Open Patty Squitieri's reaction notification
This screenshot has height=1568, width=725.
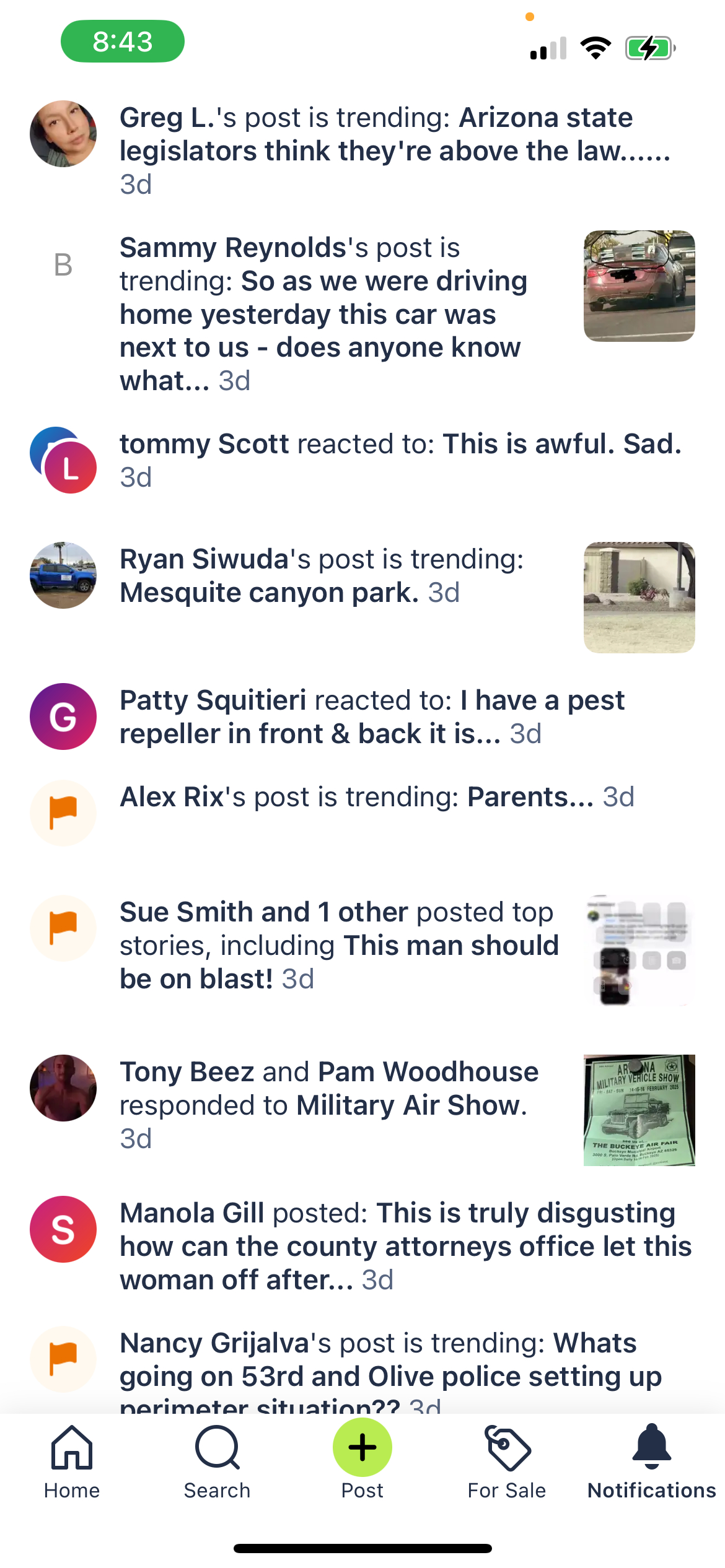coord(372,716)
